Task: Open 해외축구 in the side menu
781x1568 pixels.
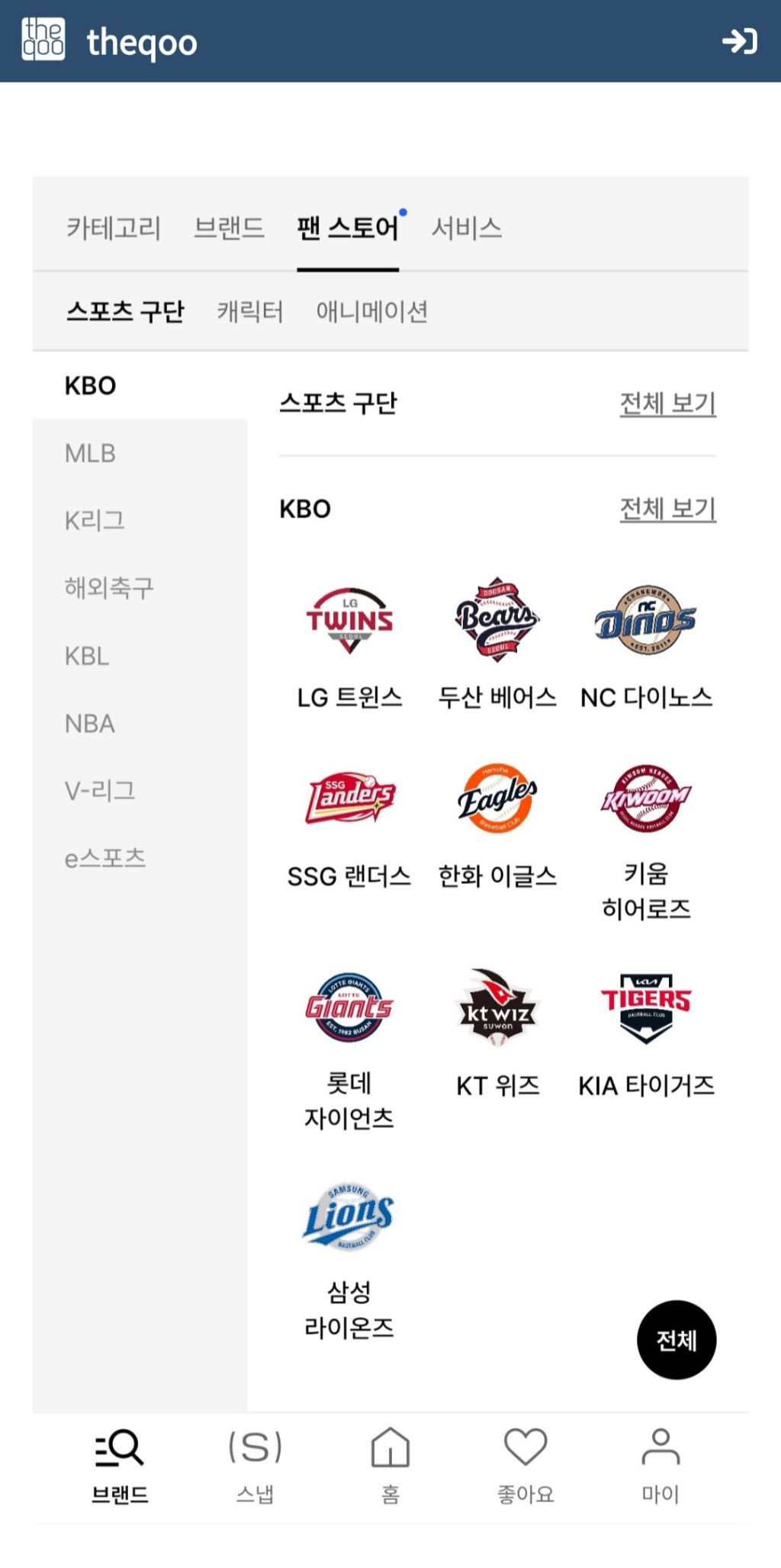Action: click(109, 587)
